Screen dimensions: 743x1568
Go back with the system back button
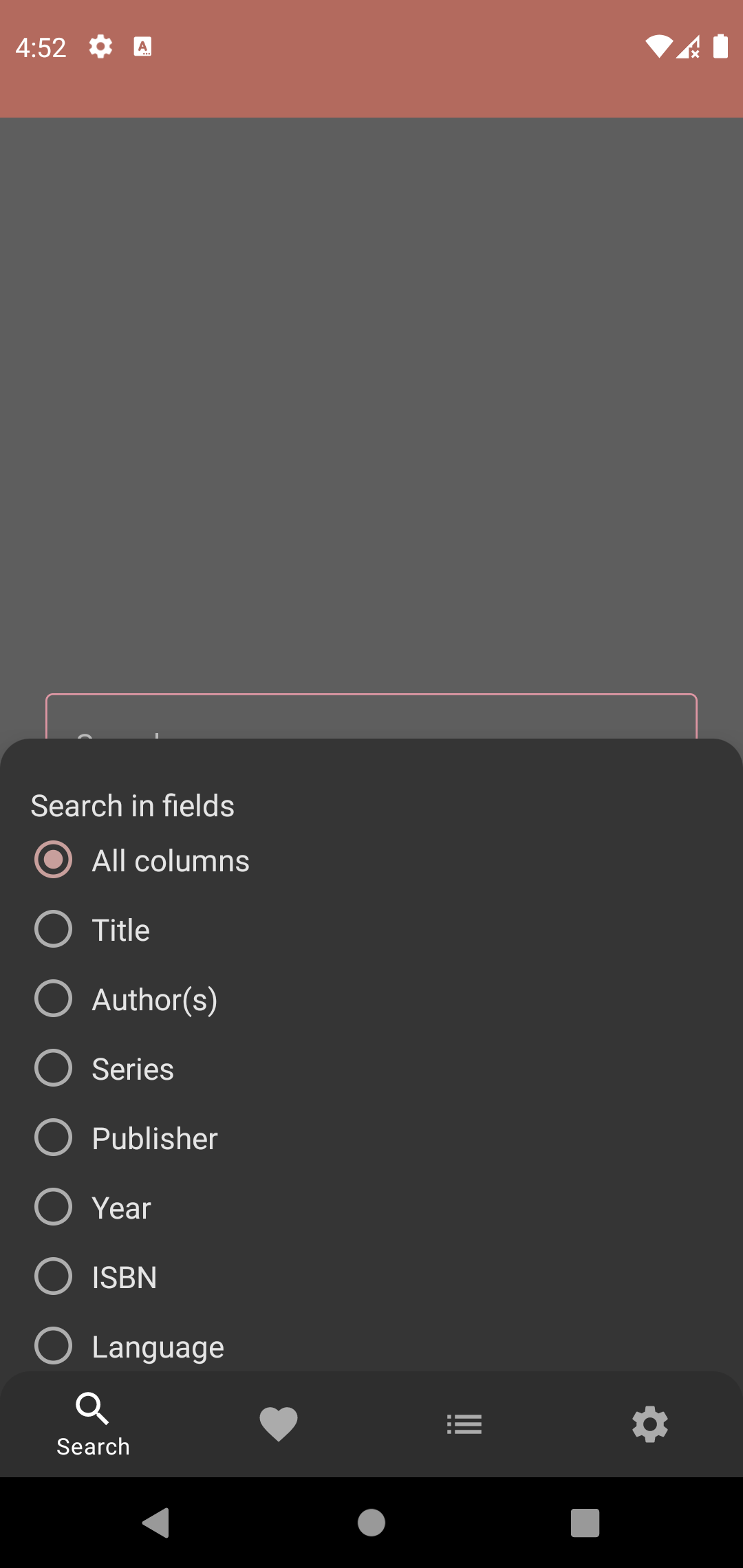[x=156, y=1523]
